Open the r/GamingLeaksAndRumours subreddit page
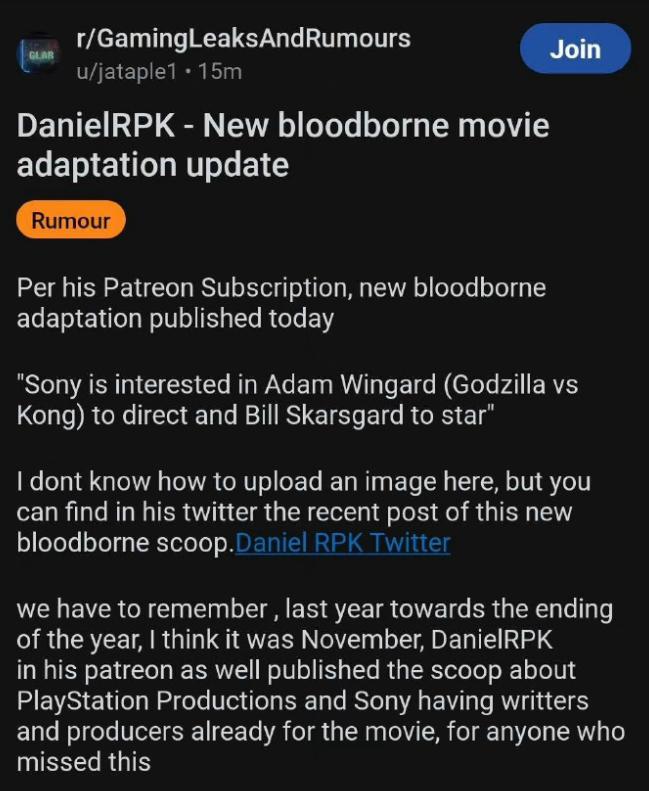Screen dimensions: 649x791 (243, 39)
